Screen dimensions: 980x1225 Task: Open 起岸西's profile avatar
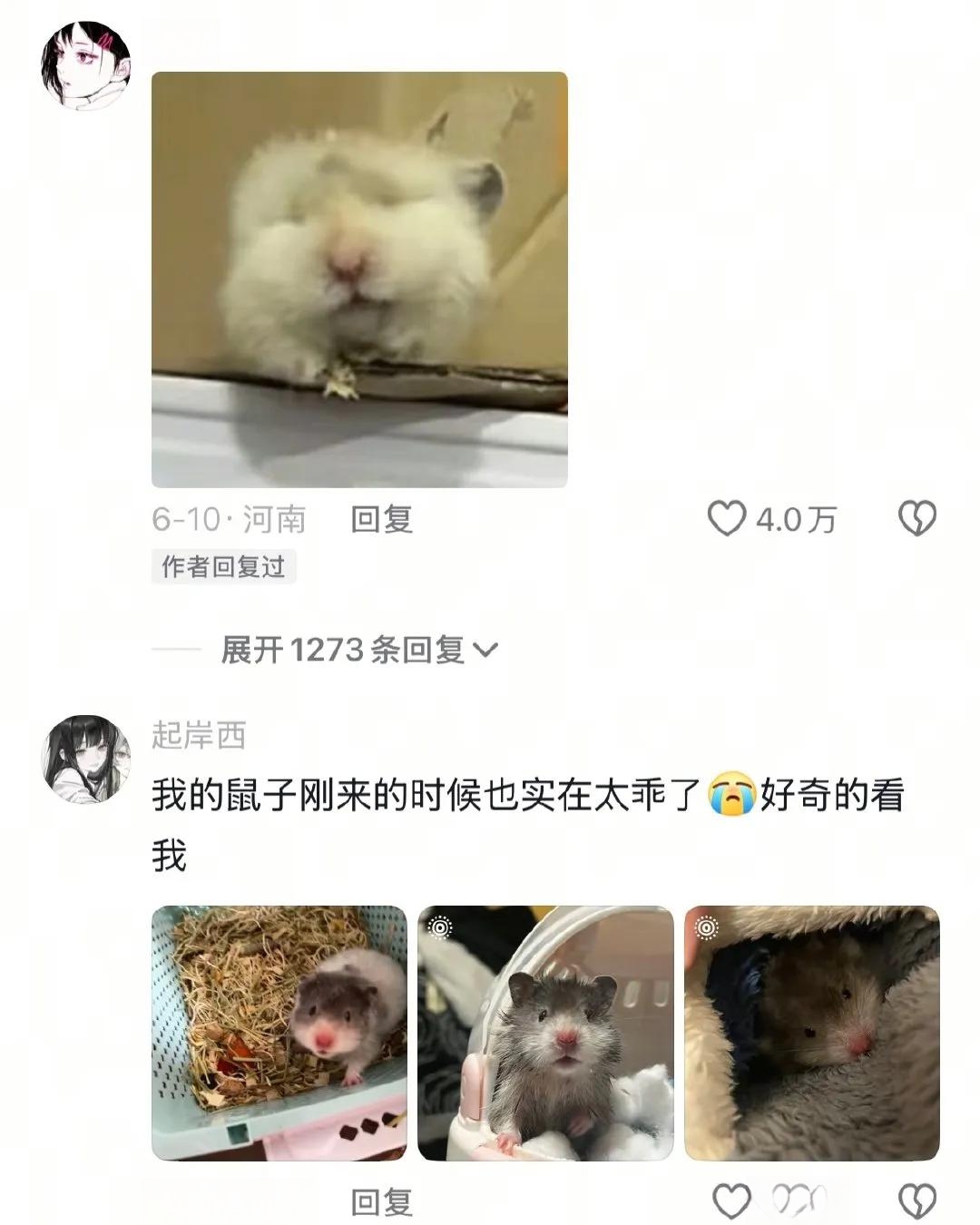coord(87,759)
